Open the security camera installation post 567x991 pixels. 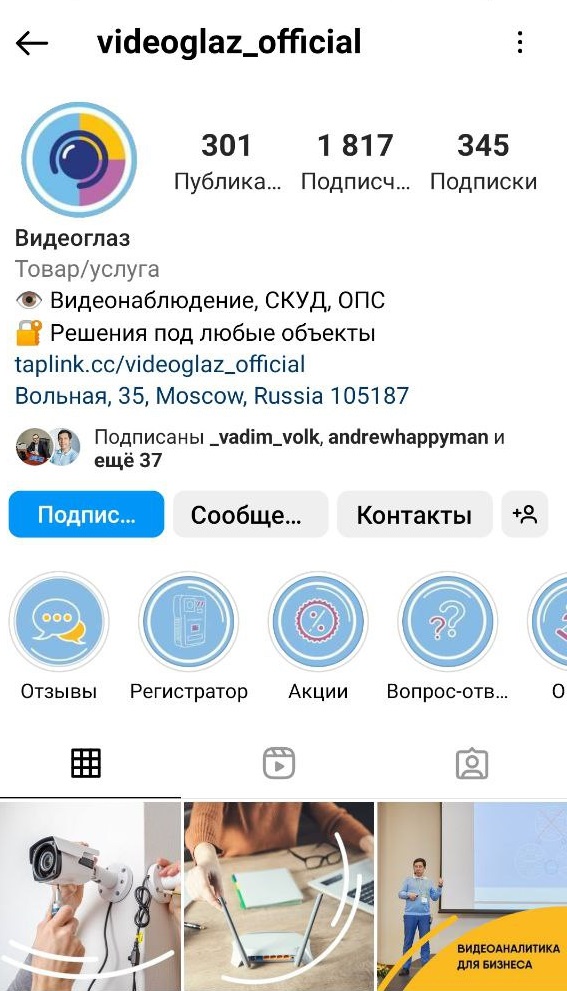click(90, 896)
